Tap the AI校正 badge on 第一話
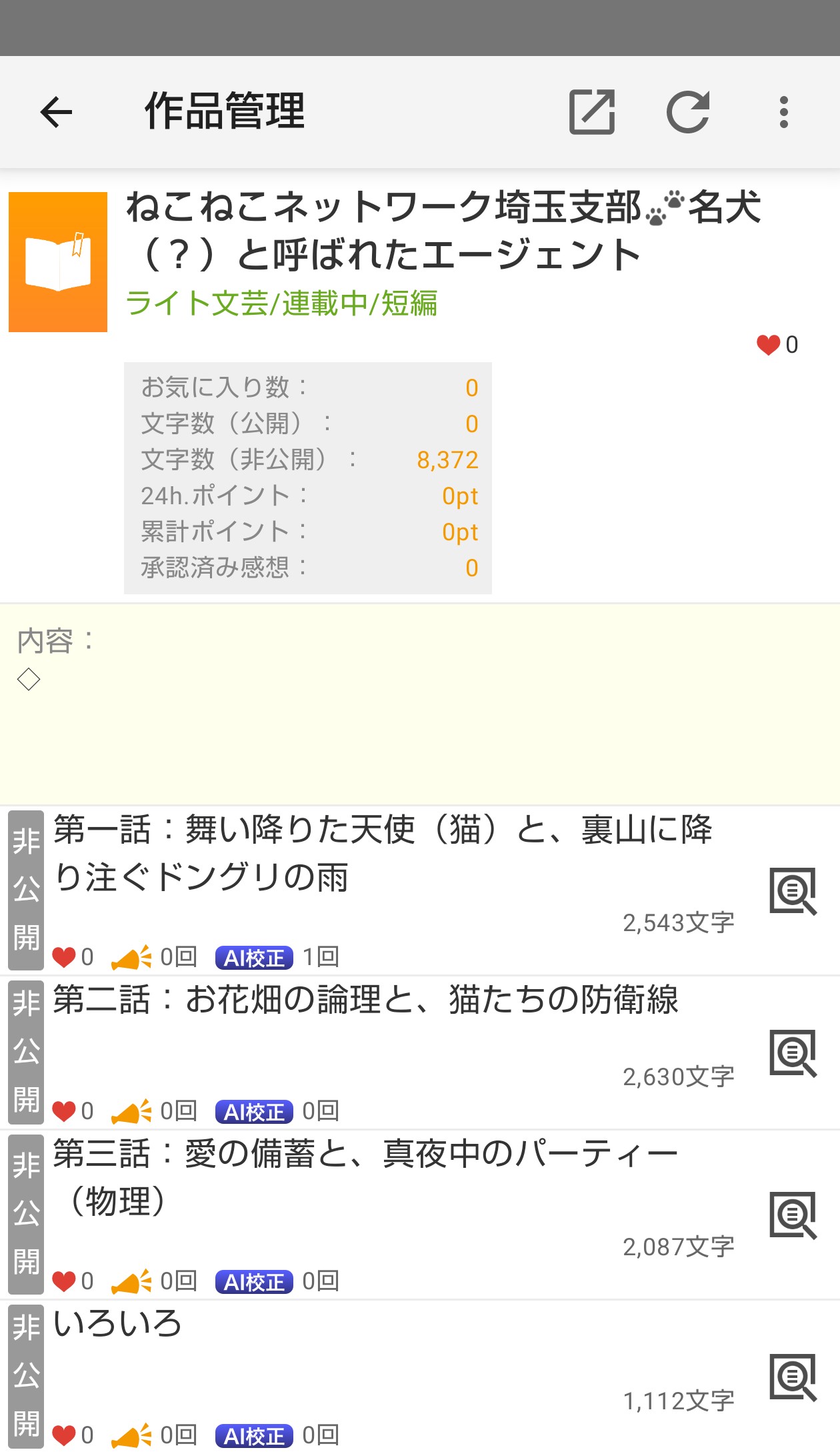The image size is (840, 1452). (254, 958)
